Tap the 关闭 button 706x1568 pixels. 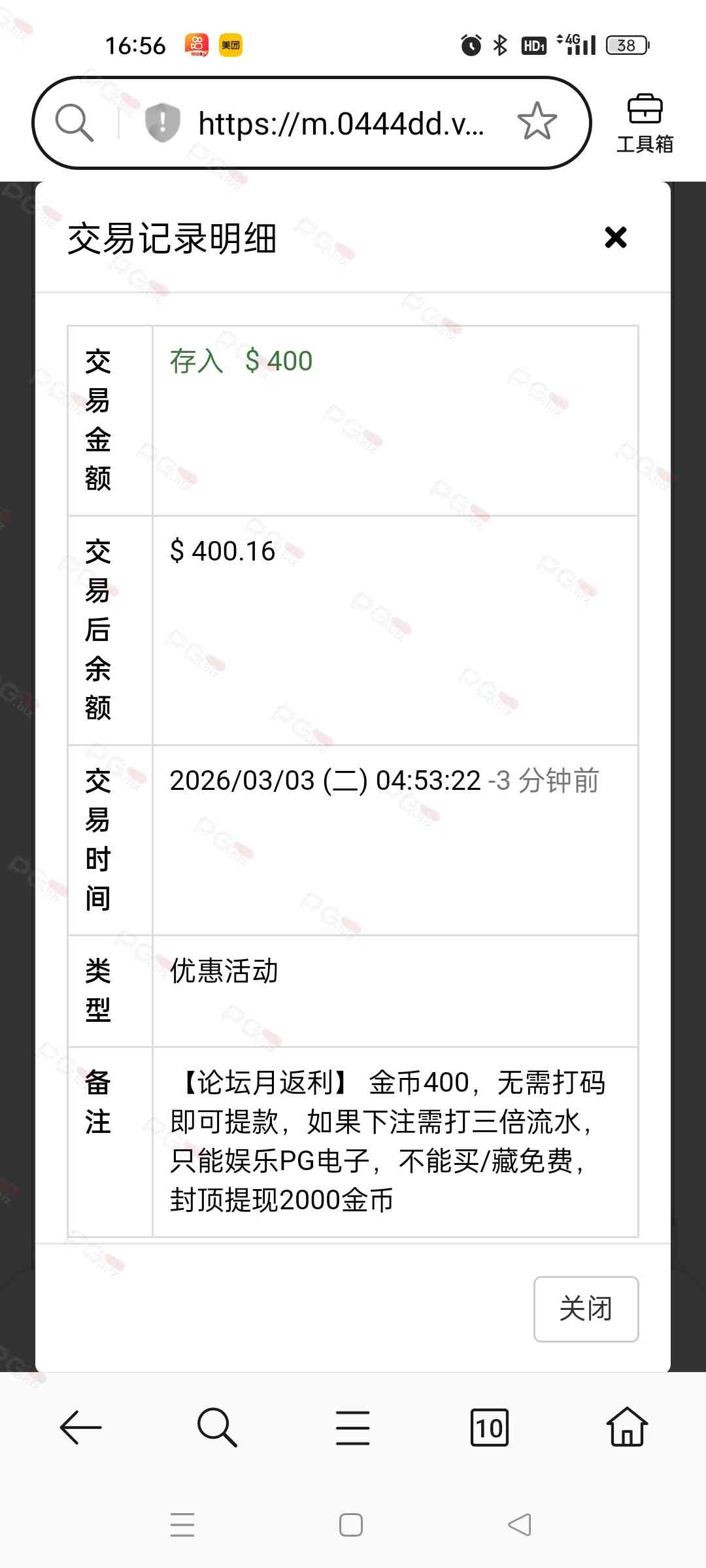[586, 1309]
